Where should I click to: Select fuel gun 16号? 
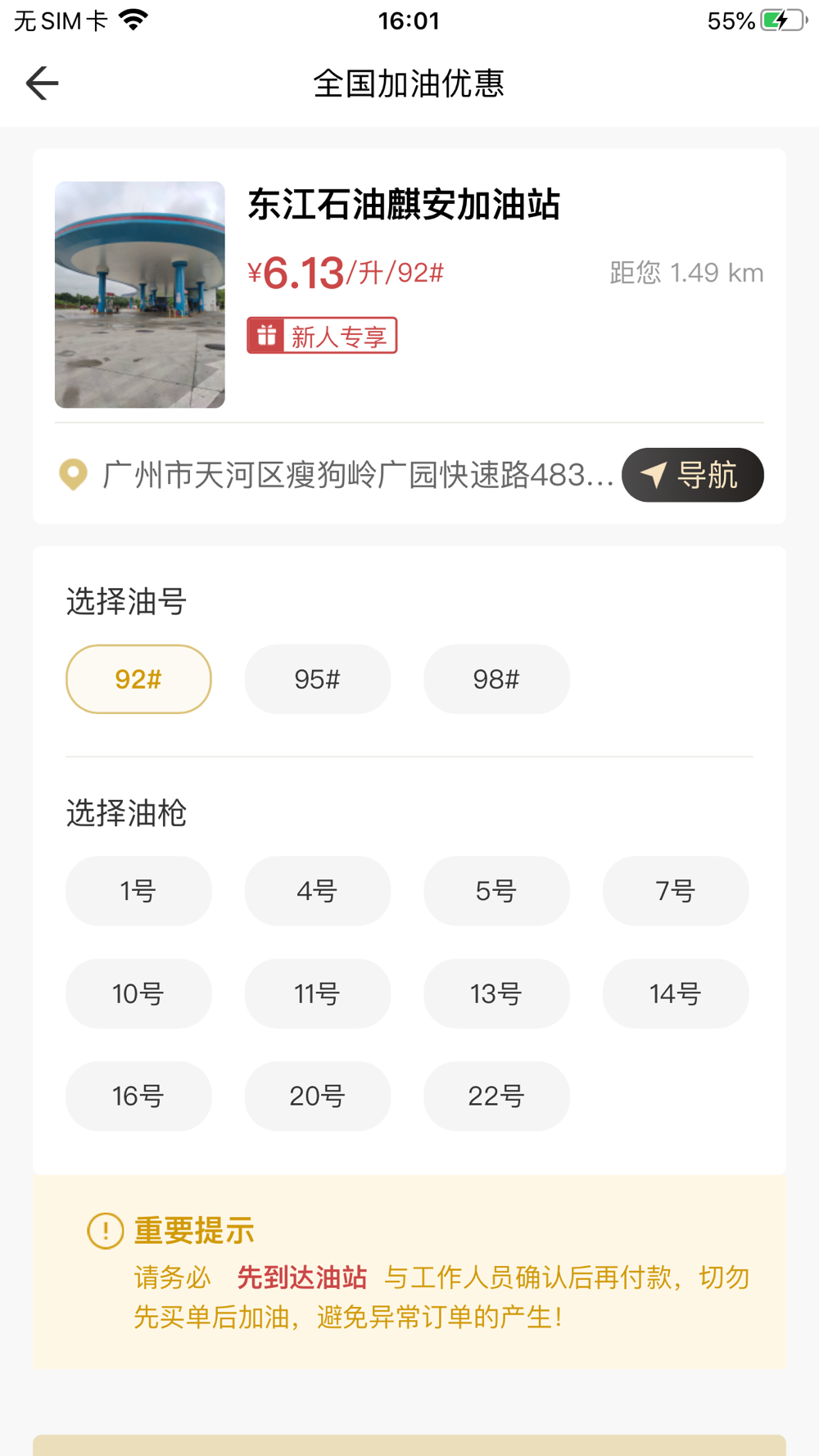coord(138,1096)
